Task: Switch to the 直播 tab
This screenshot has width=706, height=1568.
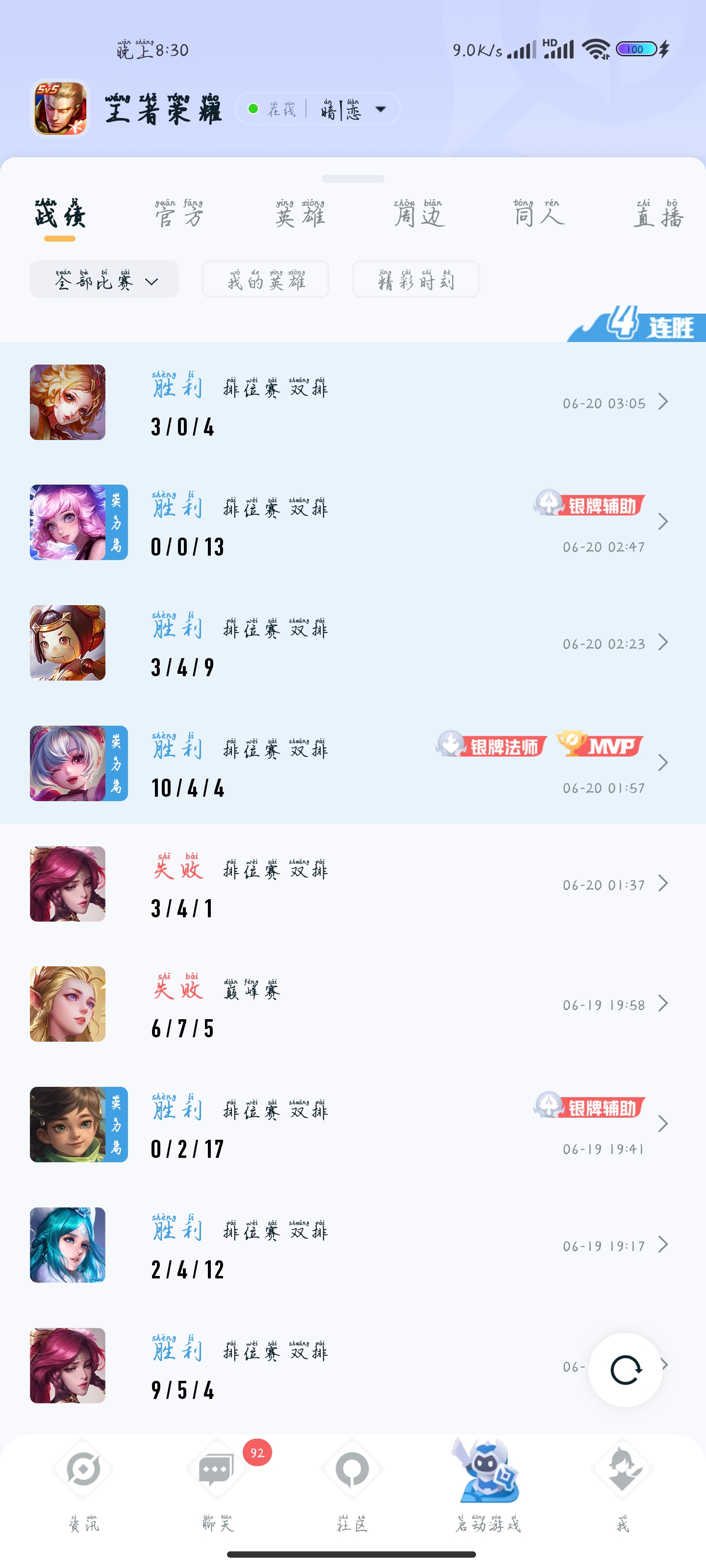Action: click(x=658, y=214)
